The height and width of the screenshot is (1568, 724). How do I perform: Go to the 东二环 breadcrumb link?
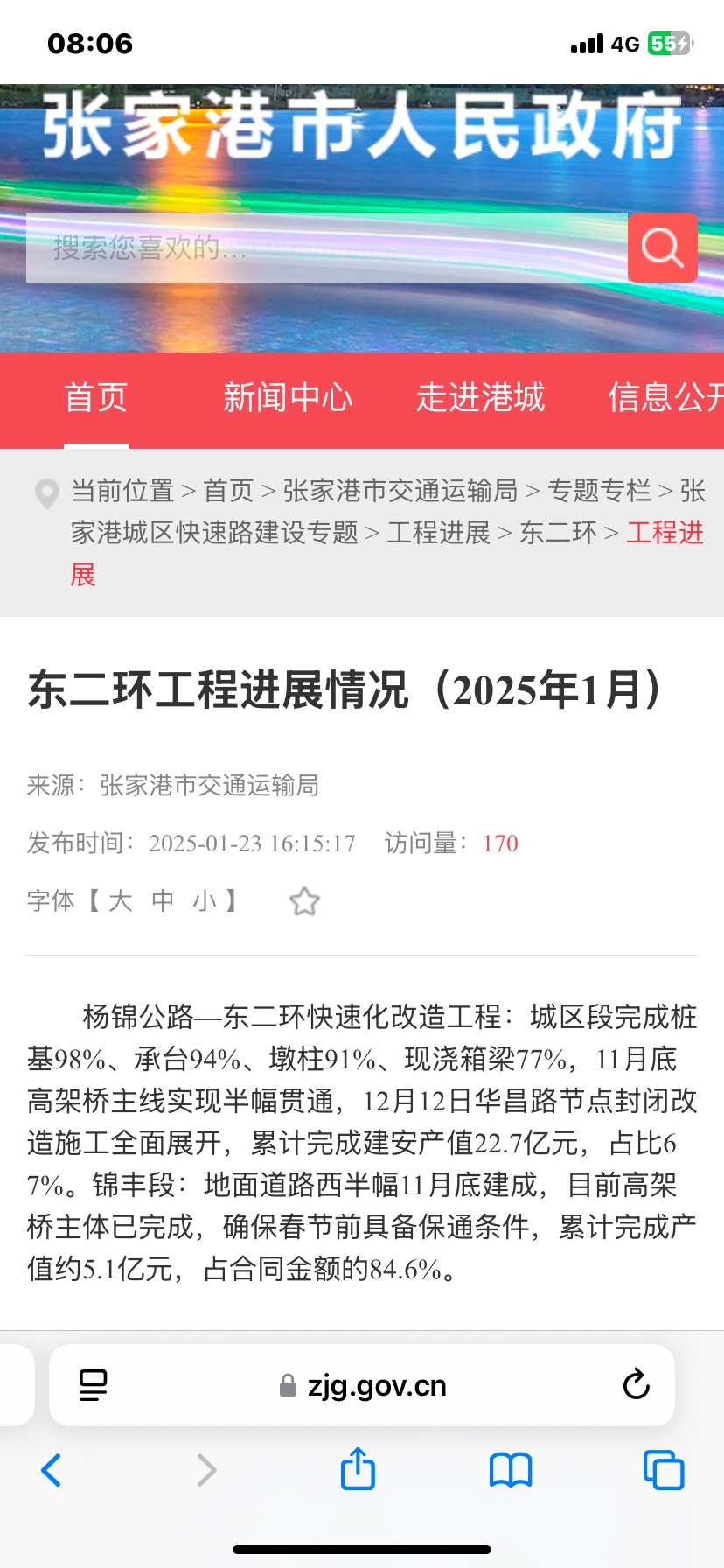[x=558, y=533]
